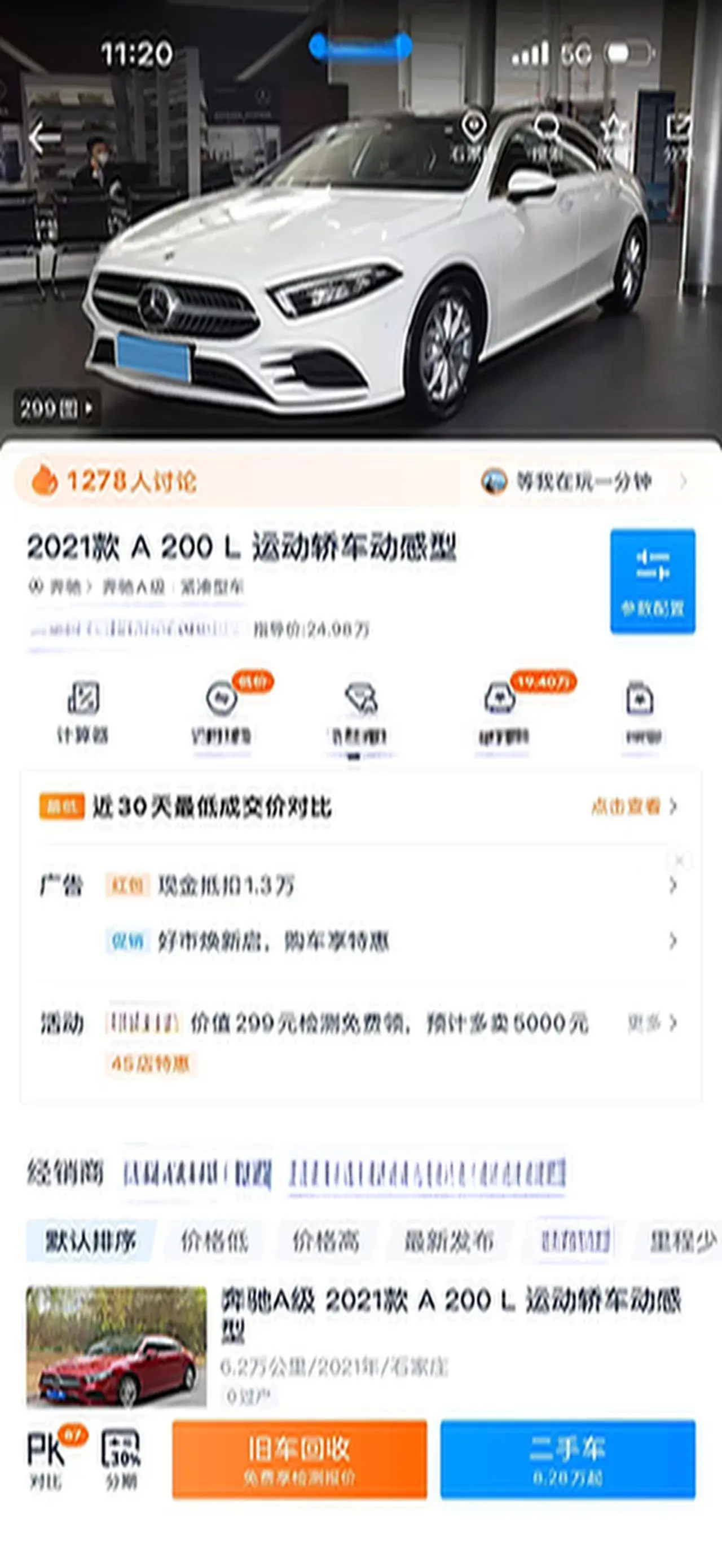
Task: Tap the 二手车 blue button
Action: click(567, 1459)
